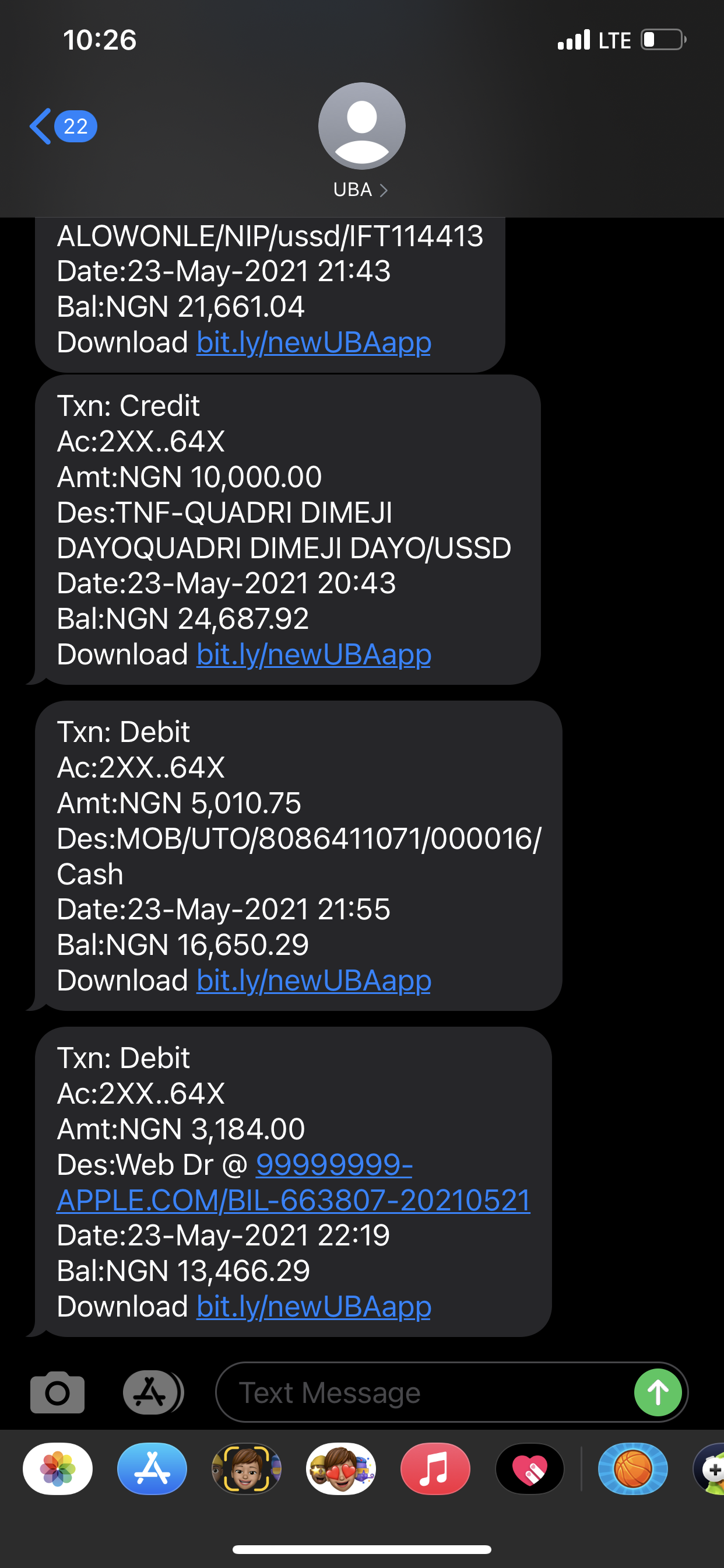Screen dimensions: 724x1568
Task: Open the basketball game app
Action: point(632,1469)
